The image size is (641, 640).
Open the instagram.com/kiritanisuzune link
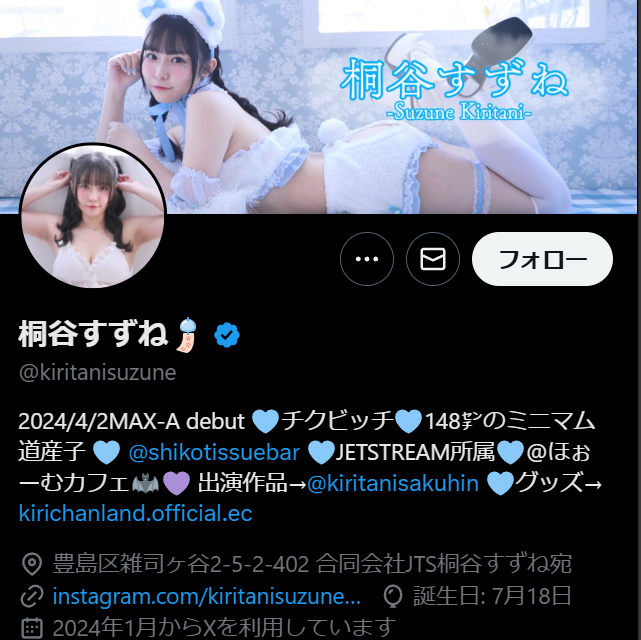206,597
